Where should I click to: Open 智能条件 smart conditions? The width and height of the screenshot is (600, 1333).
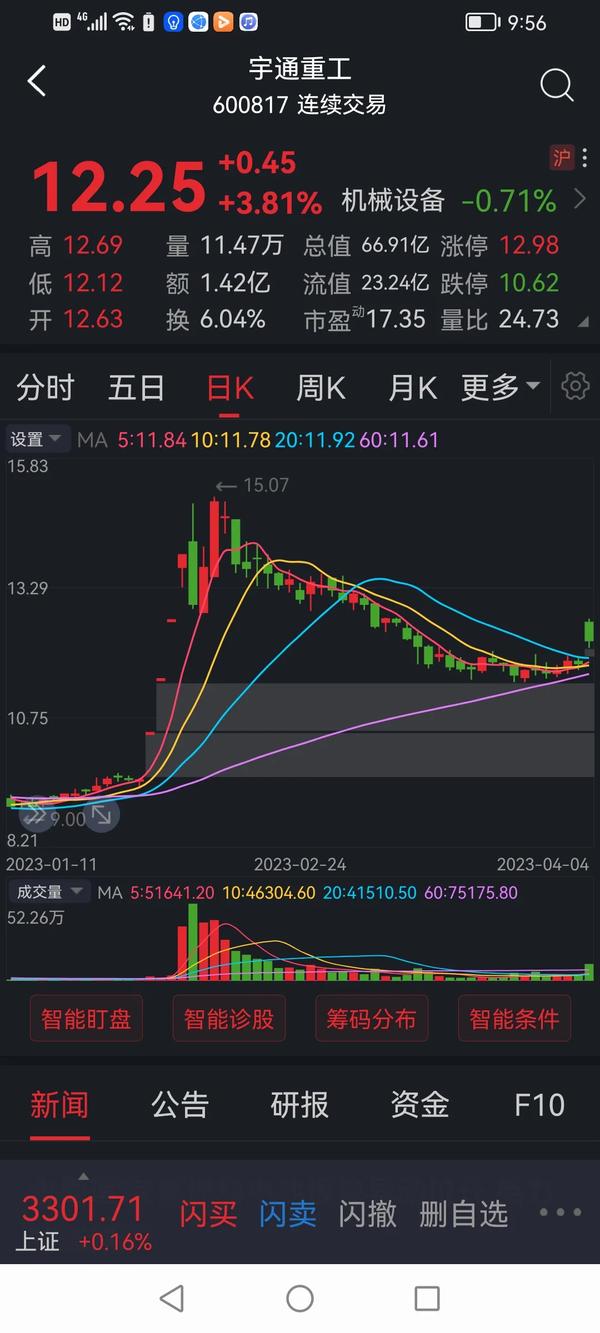coord(514,1019)
